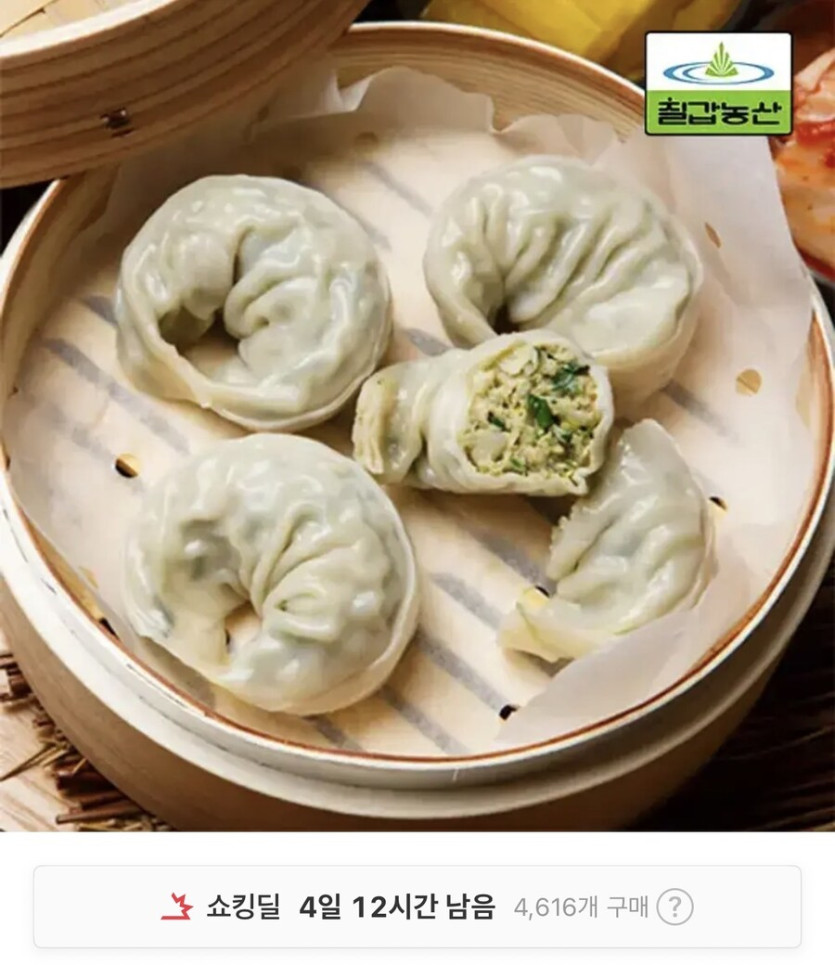Click the green sprout emblem in the logo
Screen dimensions: 835x965
[x=722, y=56]
